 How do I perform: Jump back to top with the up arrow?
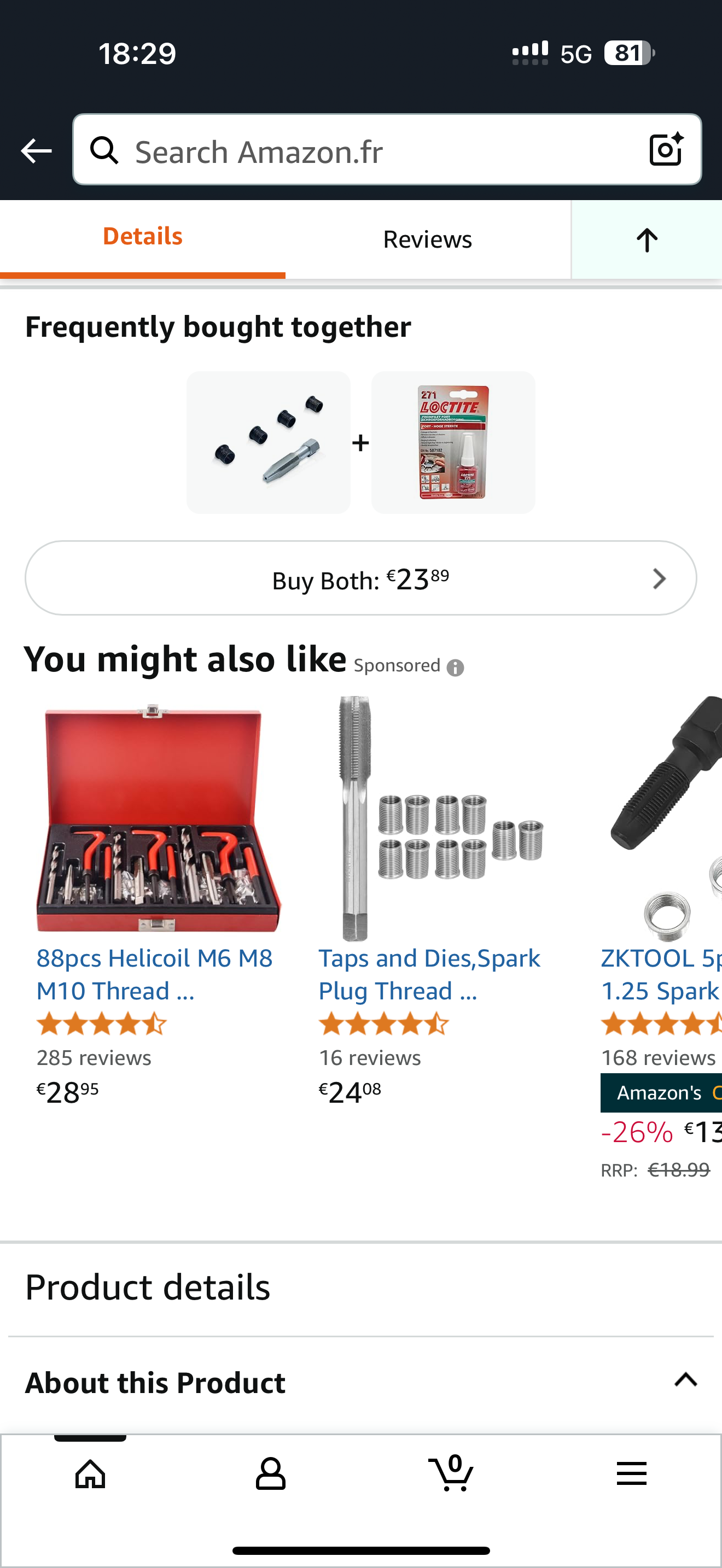coord(647,240)
